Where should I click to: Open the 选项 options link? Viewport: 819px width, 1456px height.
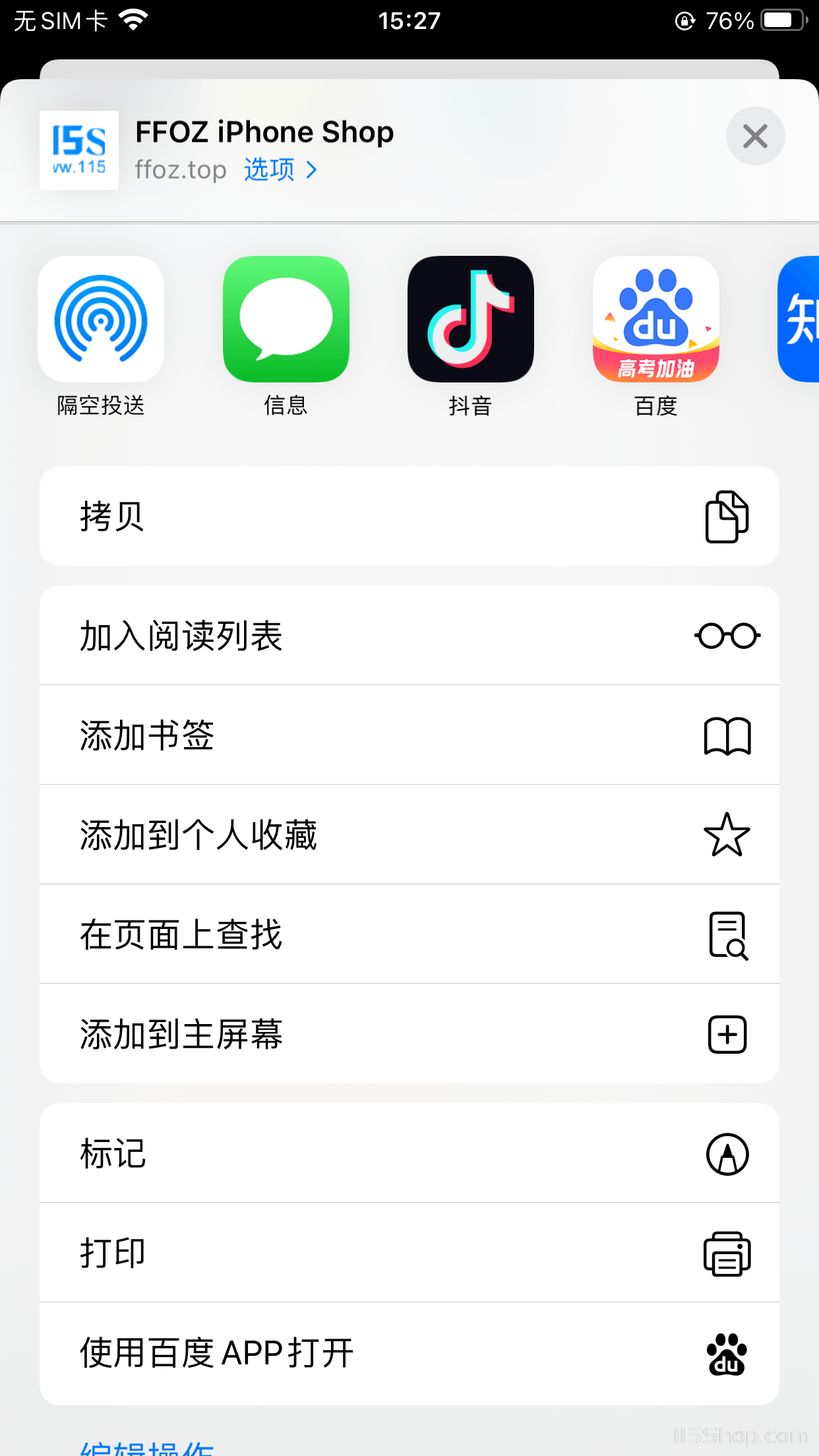click(280, 169)
